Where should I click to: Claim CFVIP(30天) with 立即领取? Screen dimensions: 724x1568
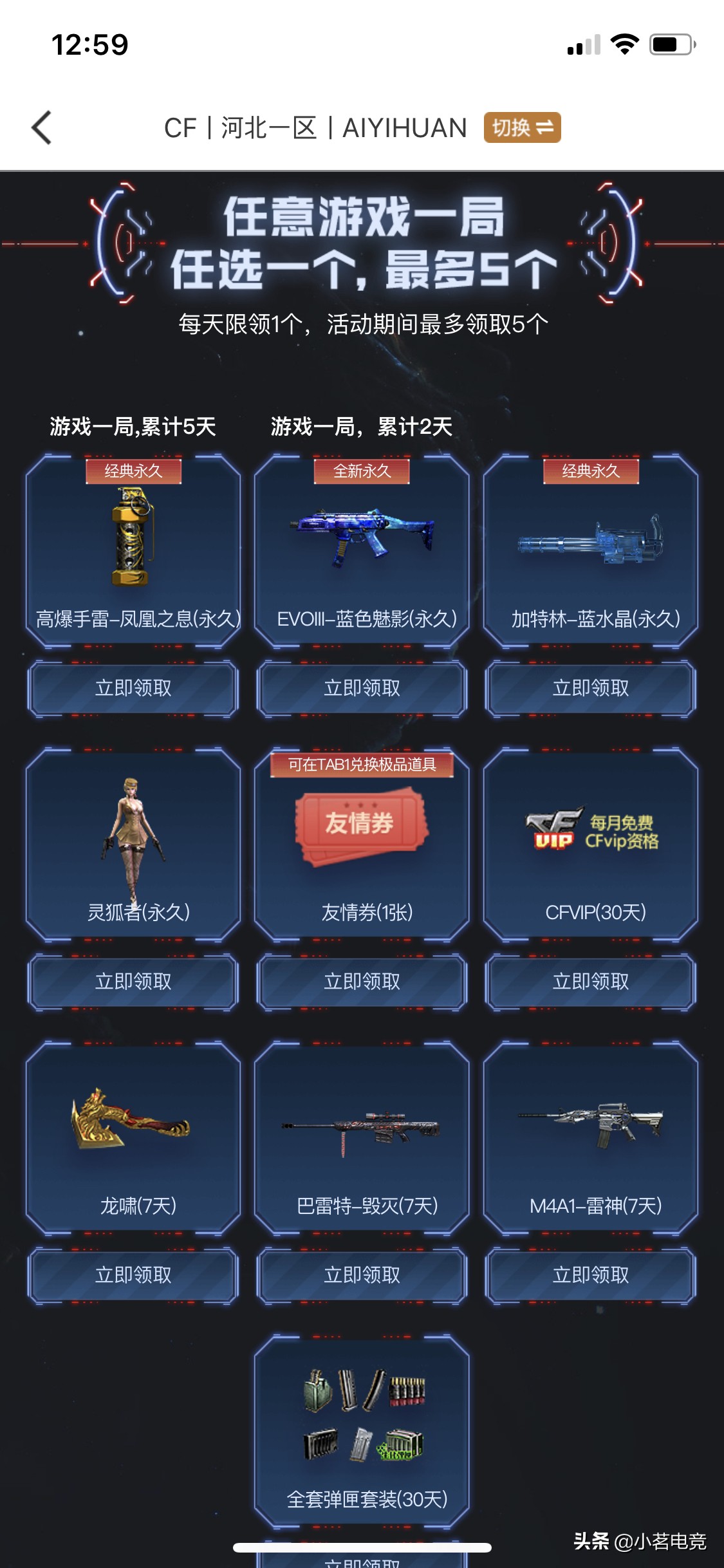tap(591, 982)
